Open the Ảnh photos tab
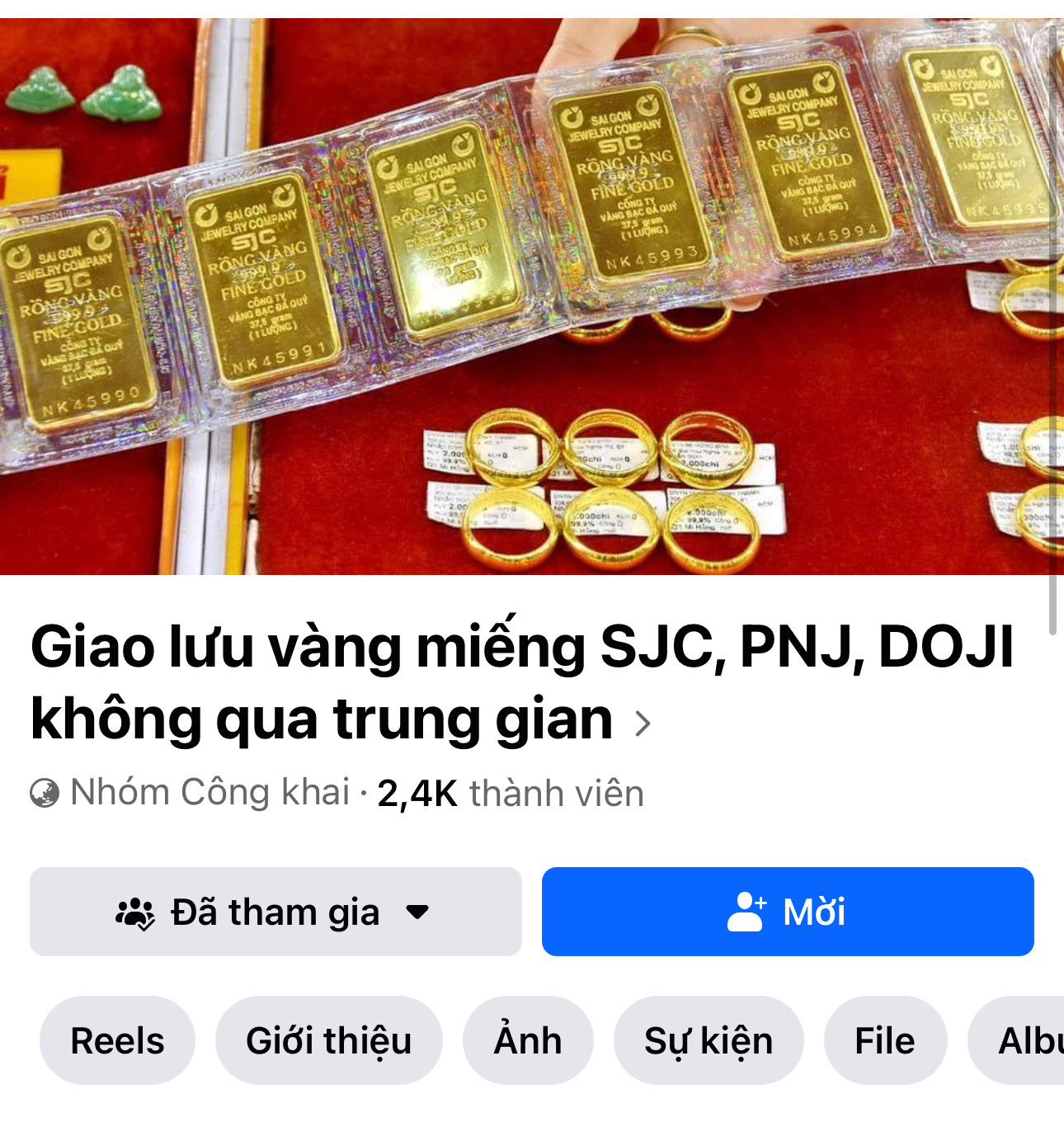This screenshot has height=1122, width=1064. (529, 1041)
